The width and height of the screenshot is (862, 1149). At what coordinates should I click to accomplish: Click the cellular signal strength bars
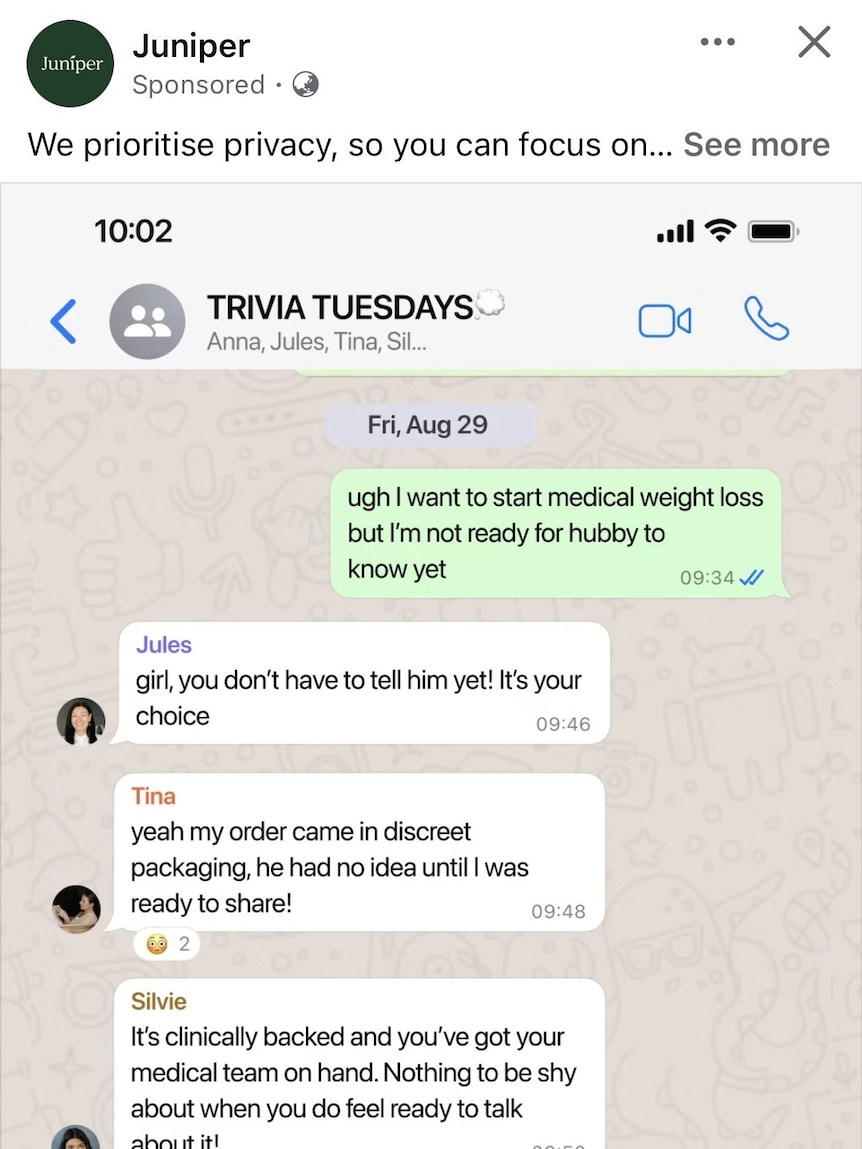pyautogui.click(x=673, y=230)
